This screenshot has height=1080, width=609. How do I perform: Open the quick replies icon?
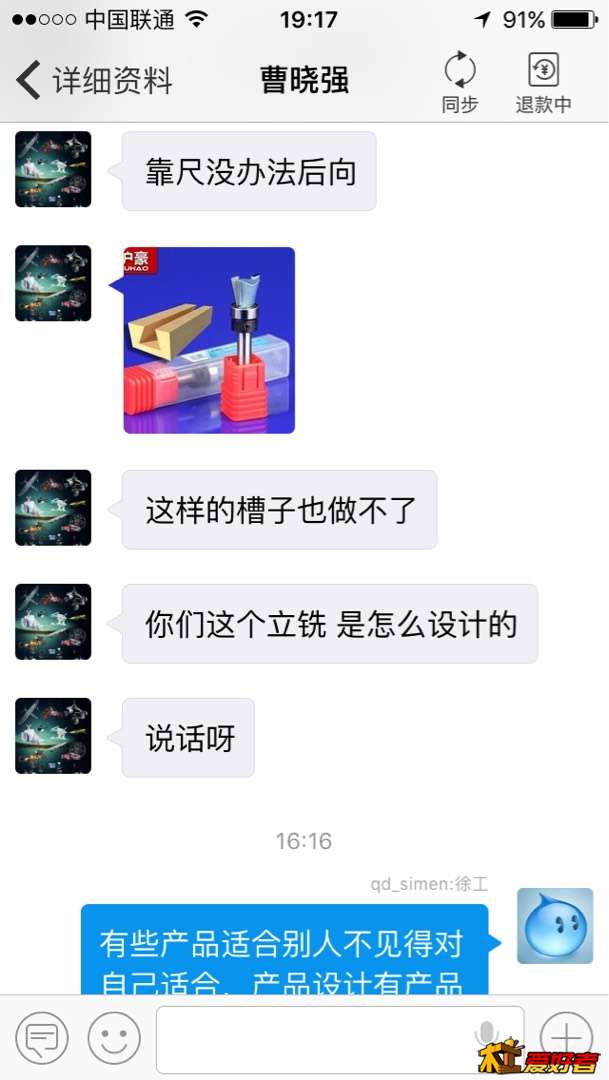(42, 1039)
